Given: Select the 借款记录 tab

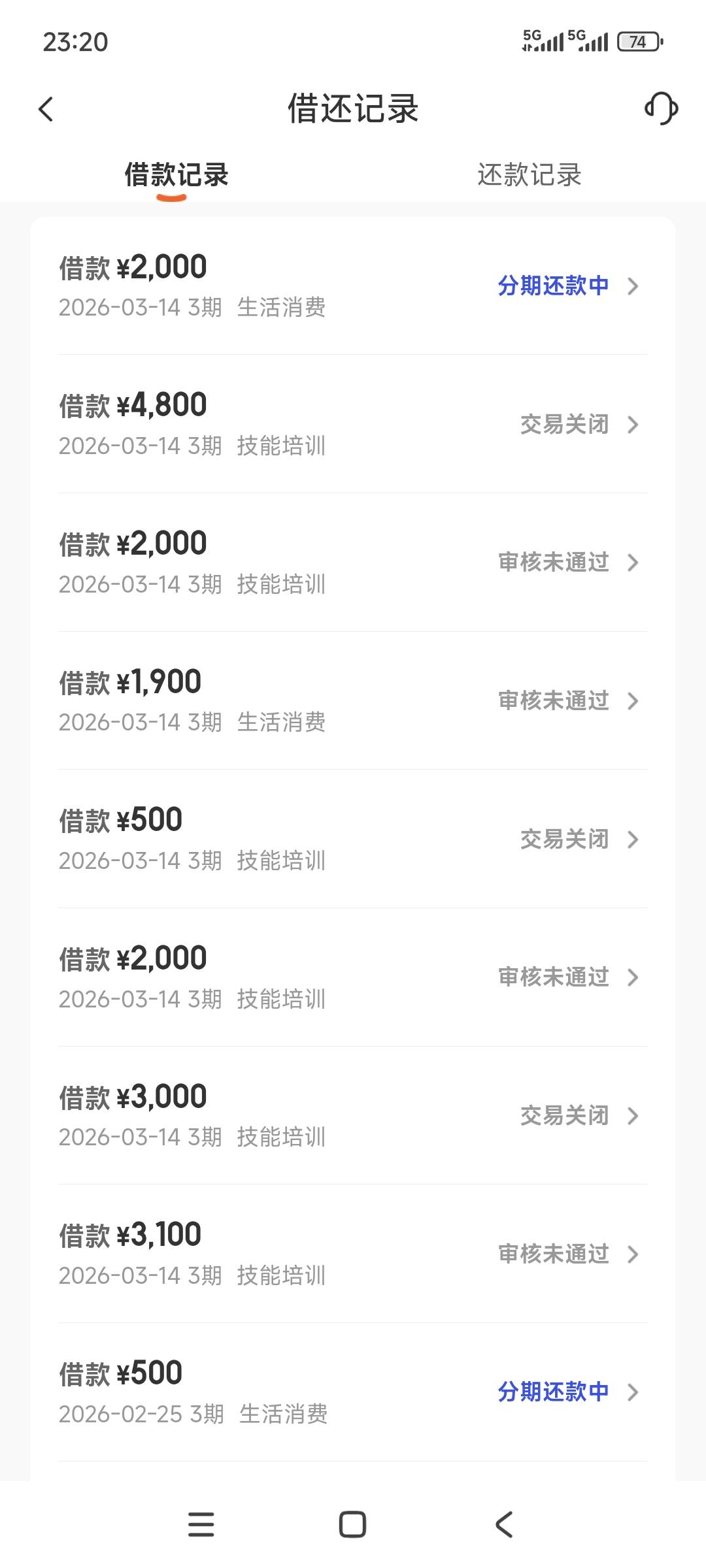Looking at the screenshot, I should (176, 175).
